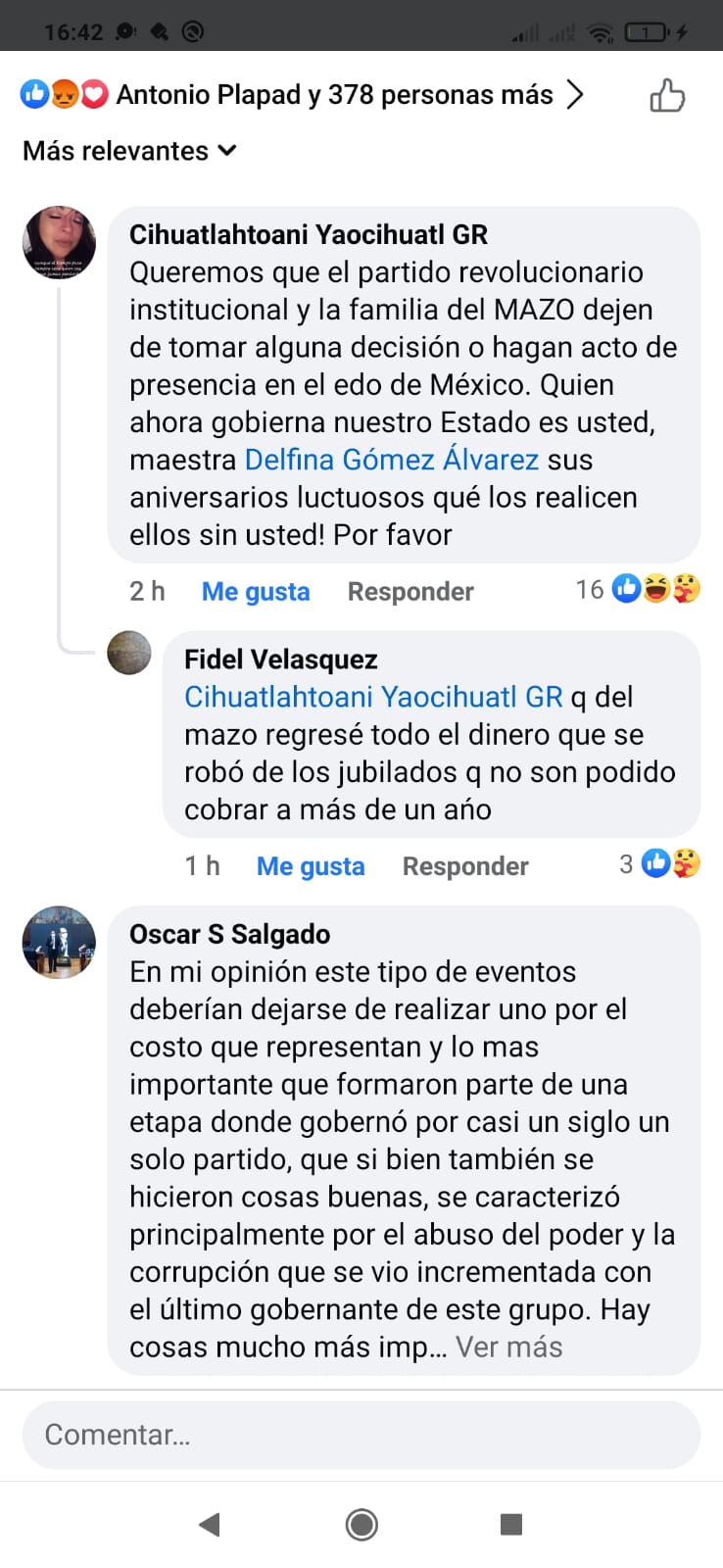Tap Delfina Gómez Álvarez mention link
The image size is (723, 1568).
click(x=392, y=460)
